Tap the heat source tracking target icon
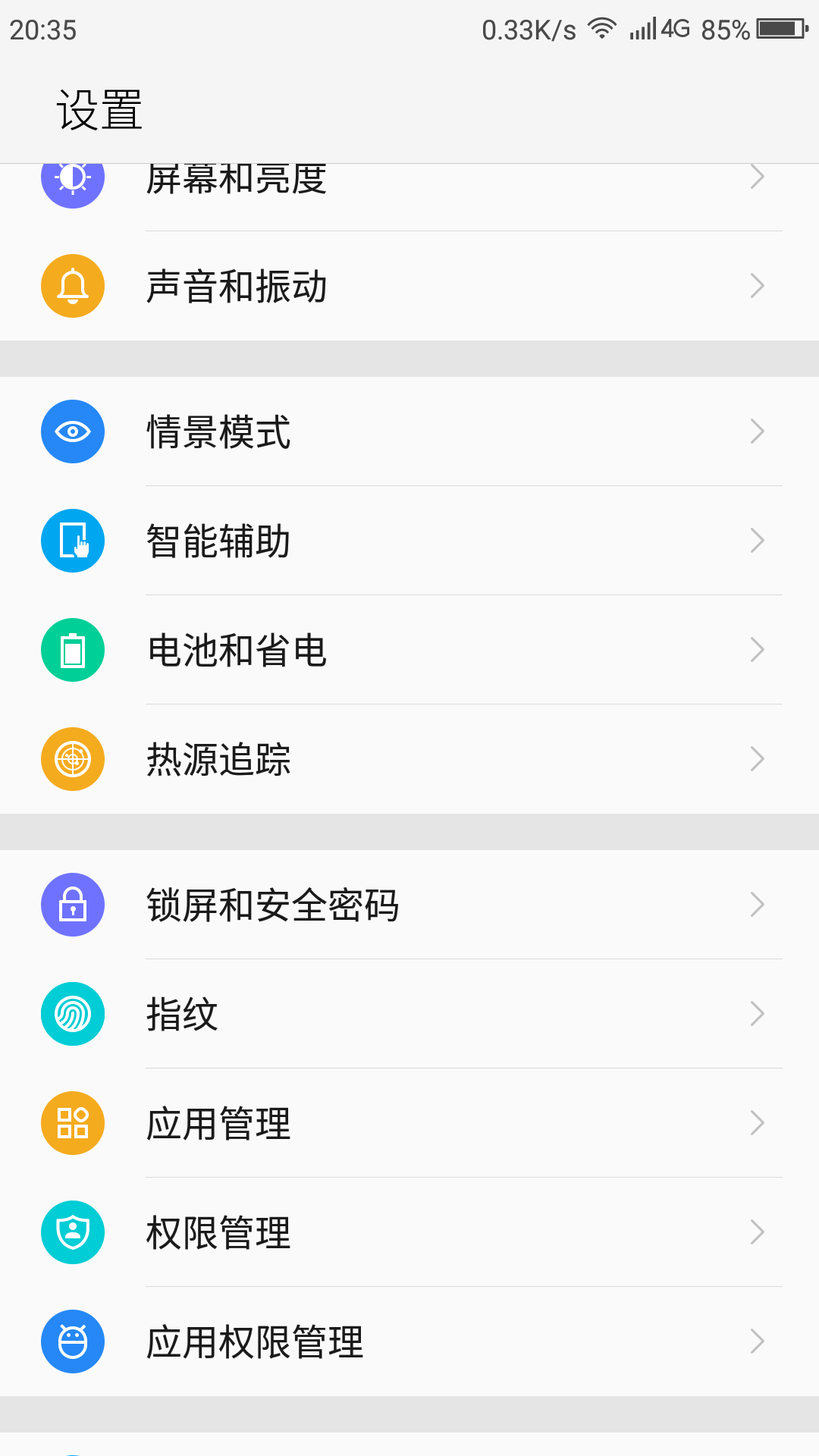This screenshot has height=1456, width=819. click(x=72, y=759)
